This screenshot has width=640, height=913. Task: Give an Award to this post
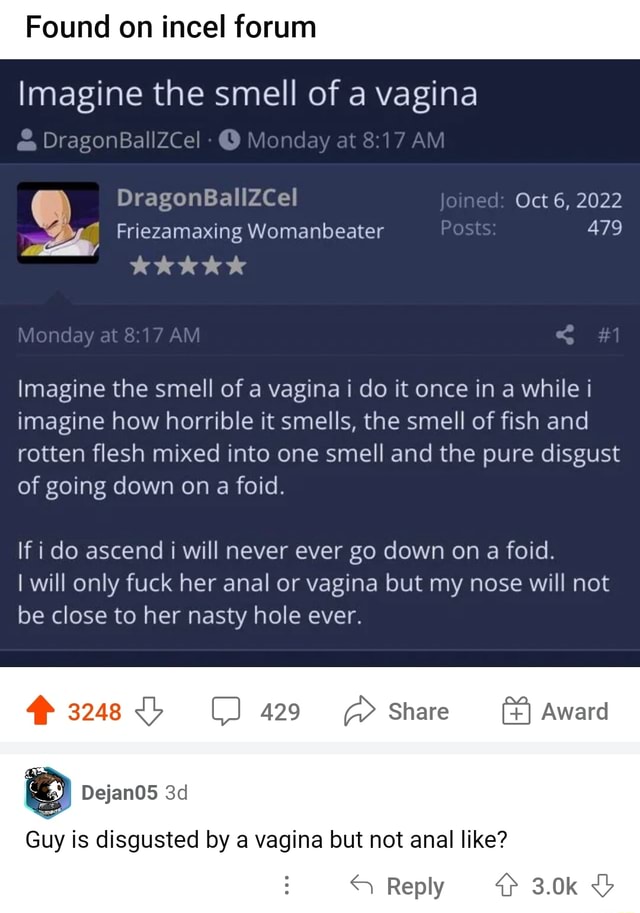pos(556,712)
